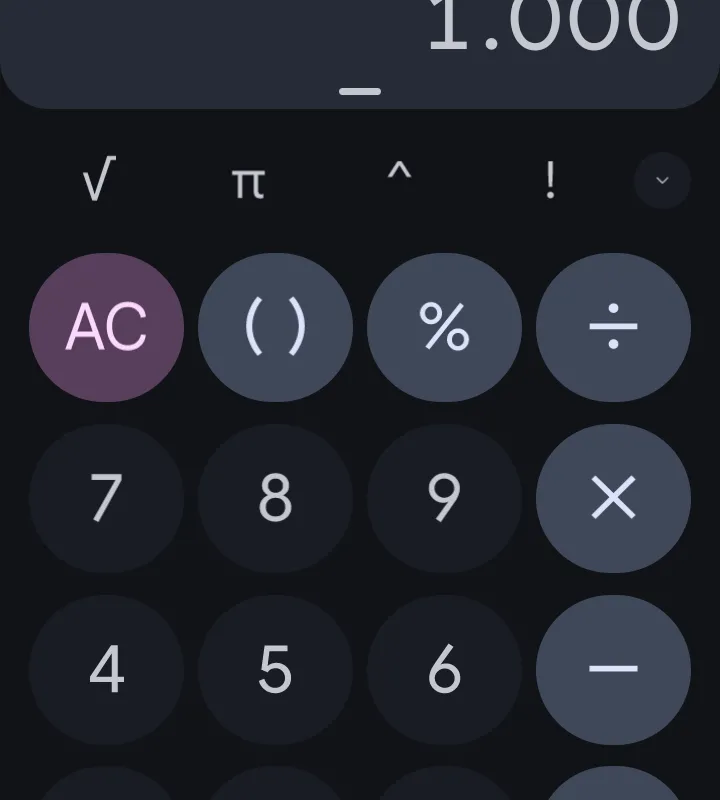
Task: Select the division operator
Action: 613,327
